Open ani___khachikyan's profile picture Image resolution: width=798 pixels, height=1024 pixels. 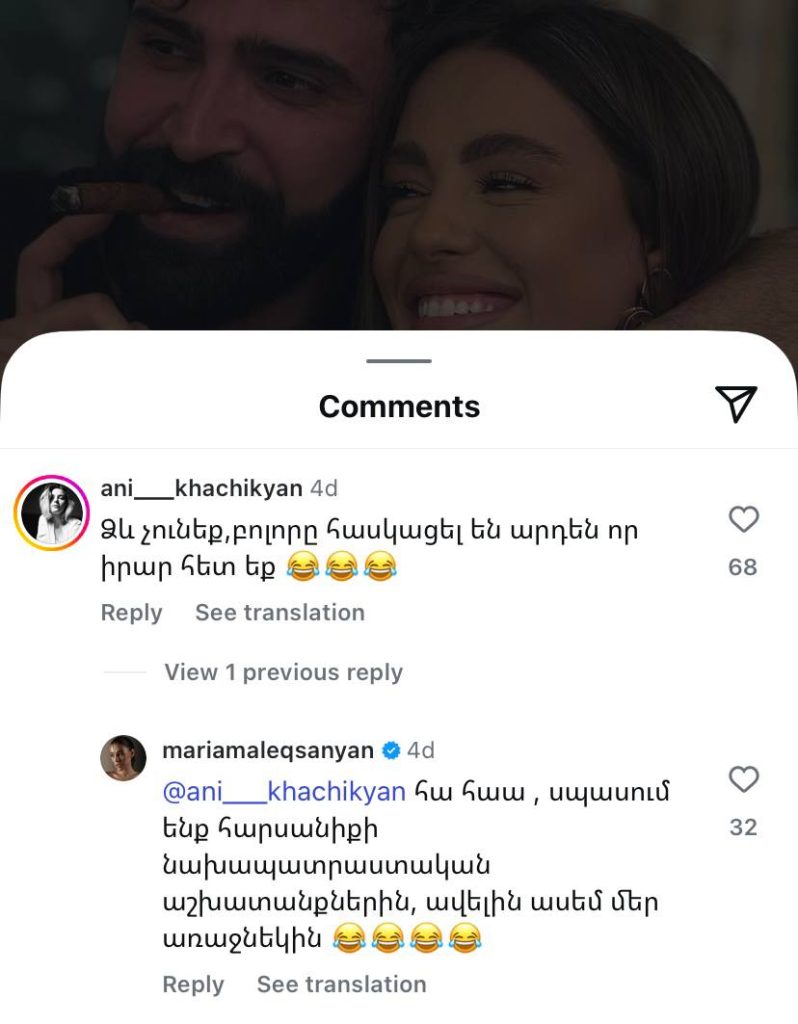pyautogui.click(x=52, y=513)
